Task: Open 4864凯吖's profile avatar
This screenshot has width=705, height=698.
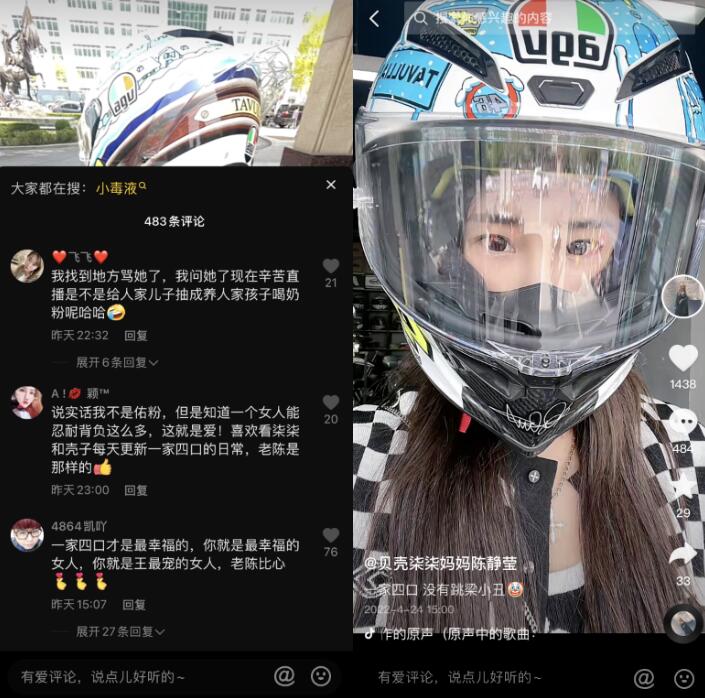Action: coord(27,535)
